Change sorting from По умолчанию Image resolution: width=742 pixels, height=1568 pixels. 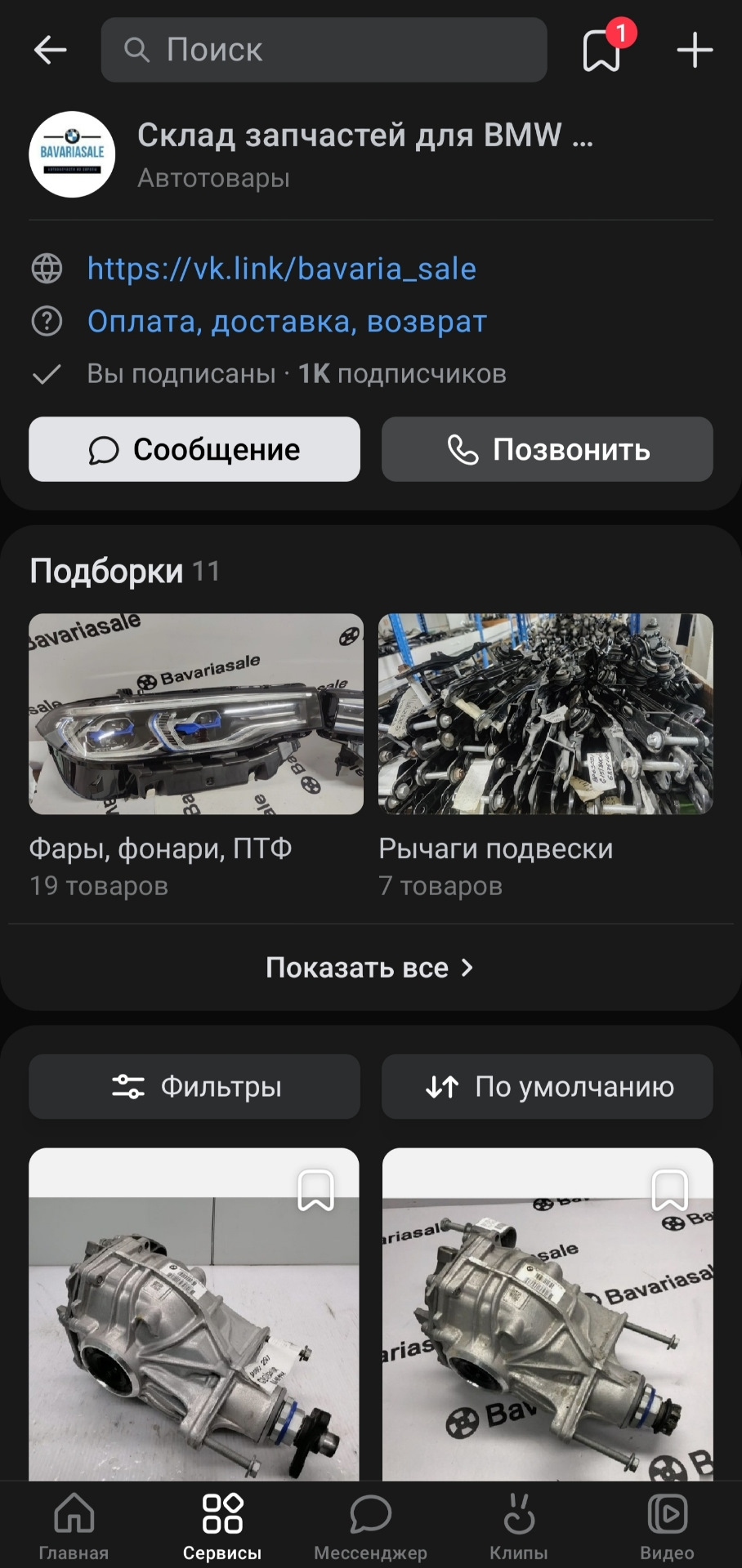(548, 1086)
